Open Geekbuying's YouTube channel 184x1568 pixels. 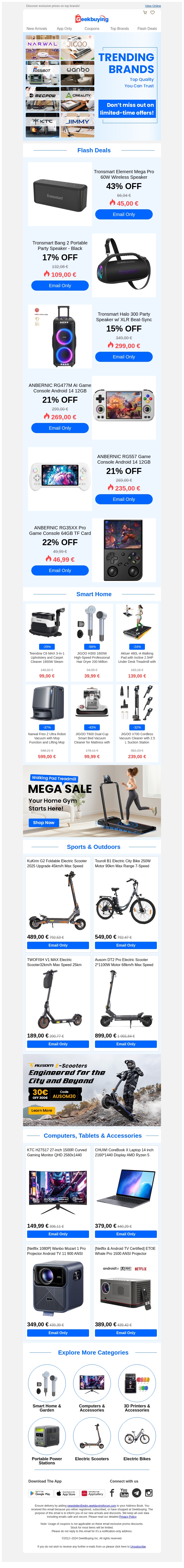click(124, 1492)
